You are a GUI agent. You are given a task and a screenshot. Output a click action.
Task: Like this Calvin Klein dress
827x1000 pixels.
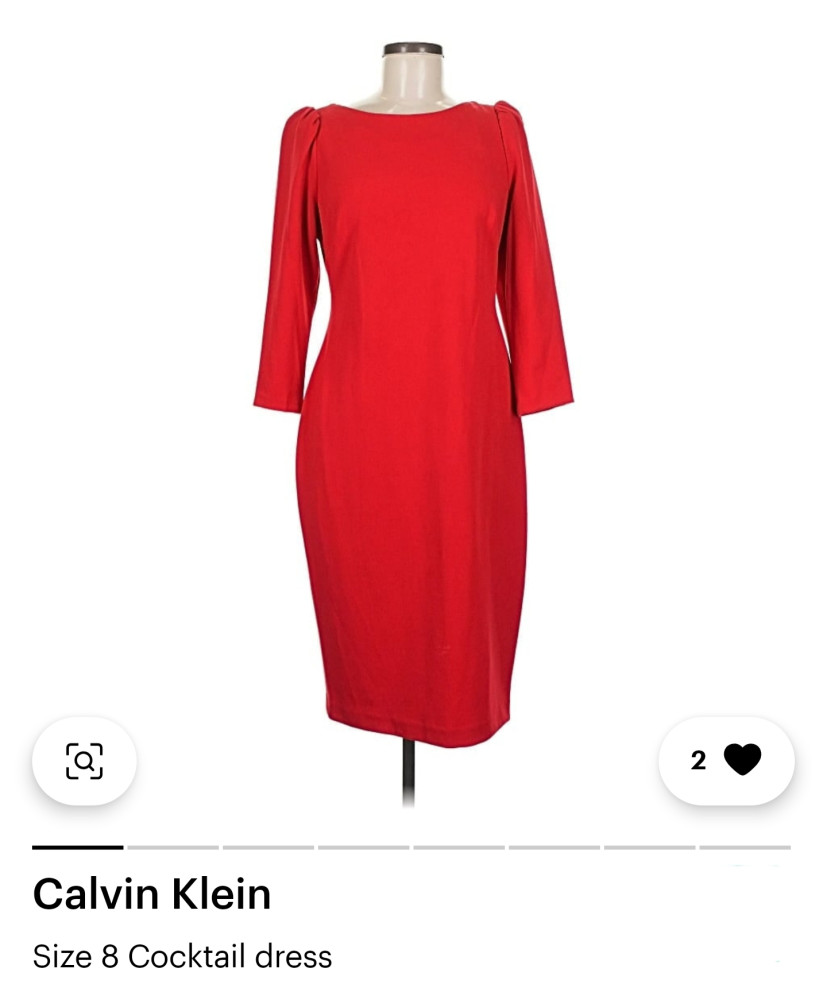741,761
